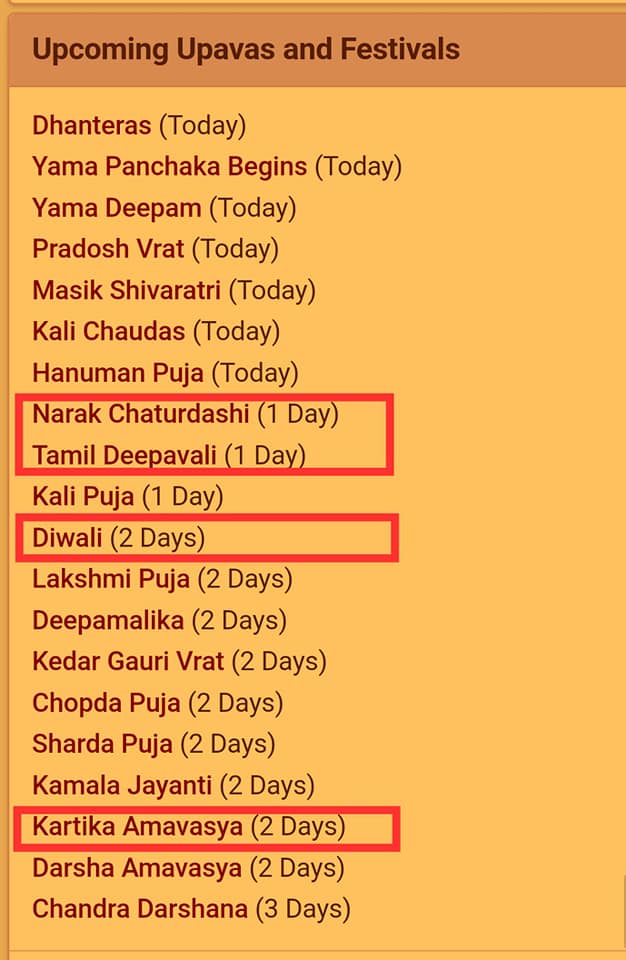
Task: Open the Kamala Jayanti link
Action: [x=122, y=785]
